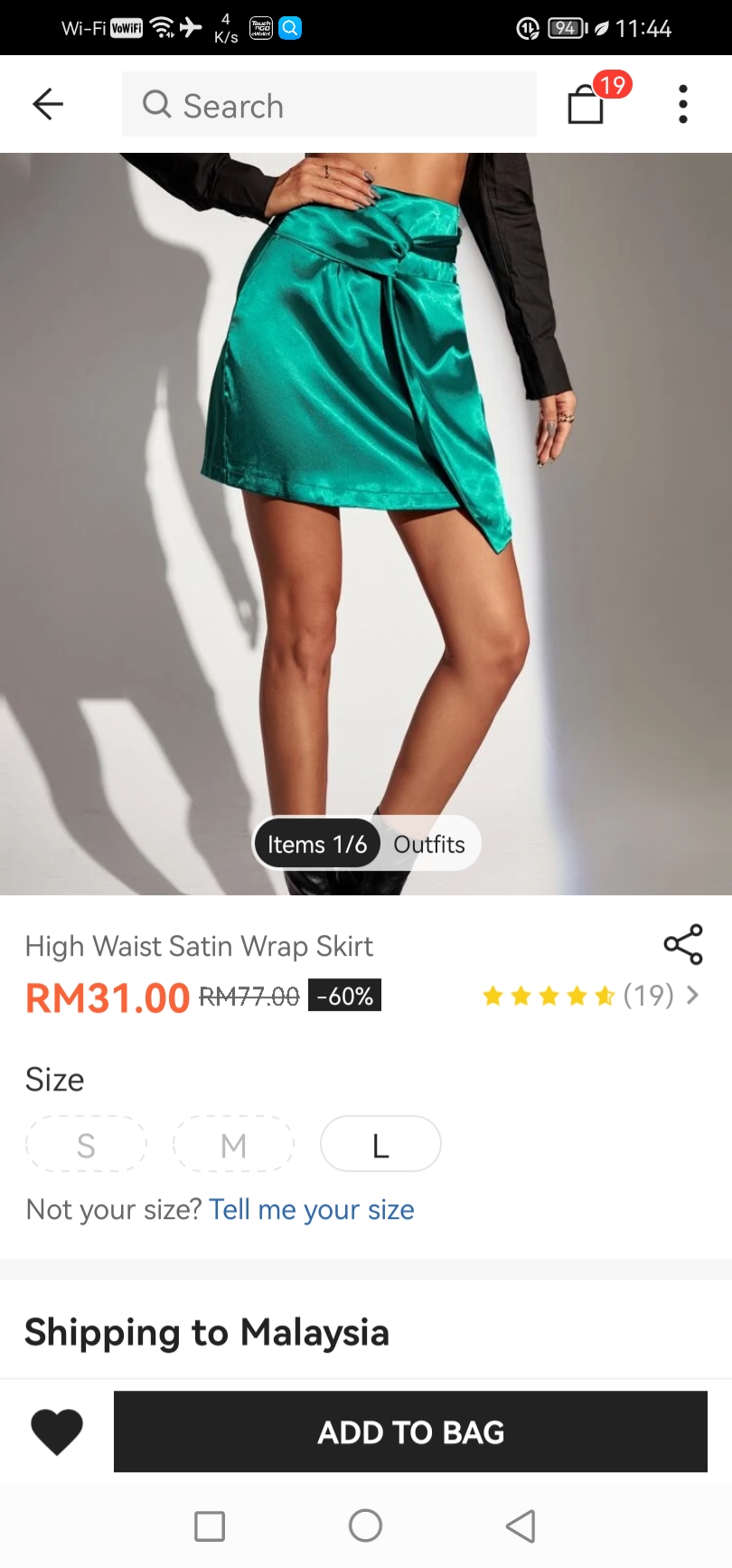Choose size M
Viewport: 732px width, 1568px height.
[x=233, y=1145]
